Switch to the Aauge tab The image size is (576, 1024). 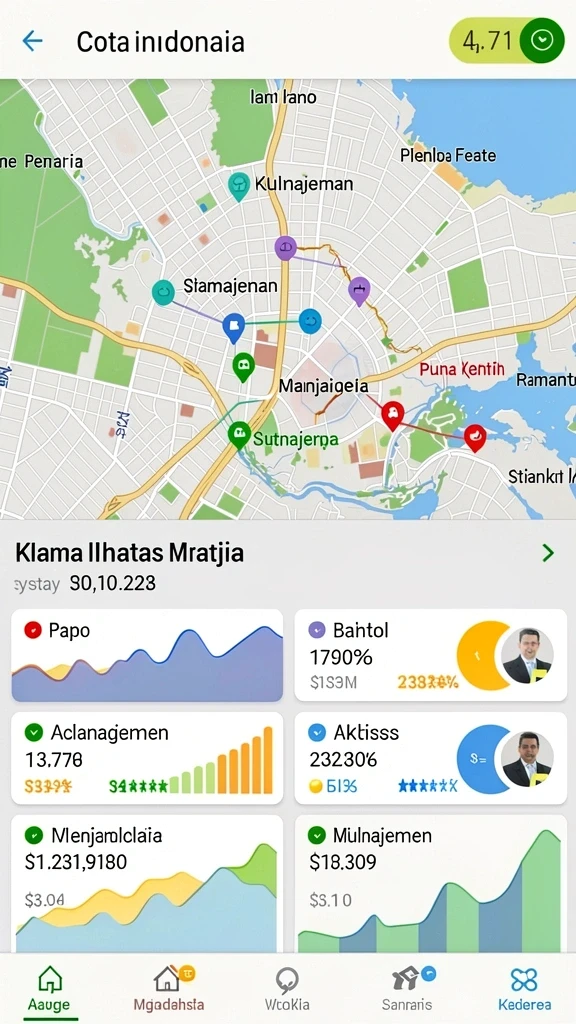(50, 989)
